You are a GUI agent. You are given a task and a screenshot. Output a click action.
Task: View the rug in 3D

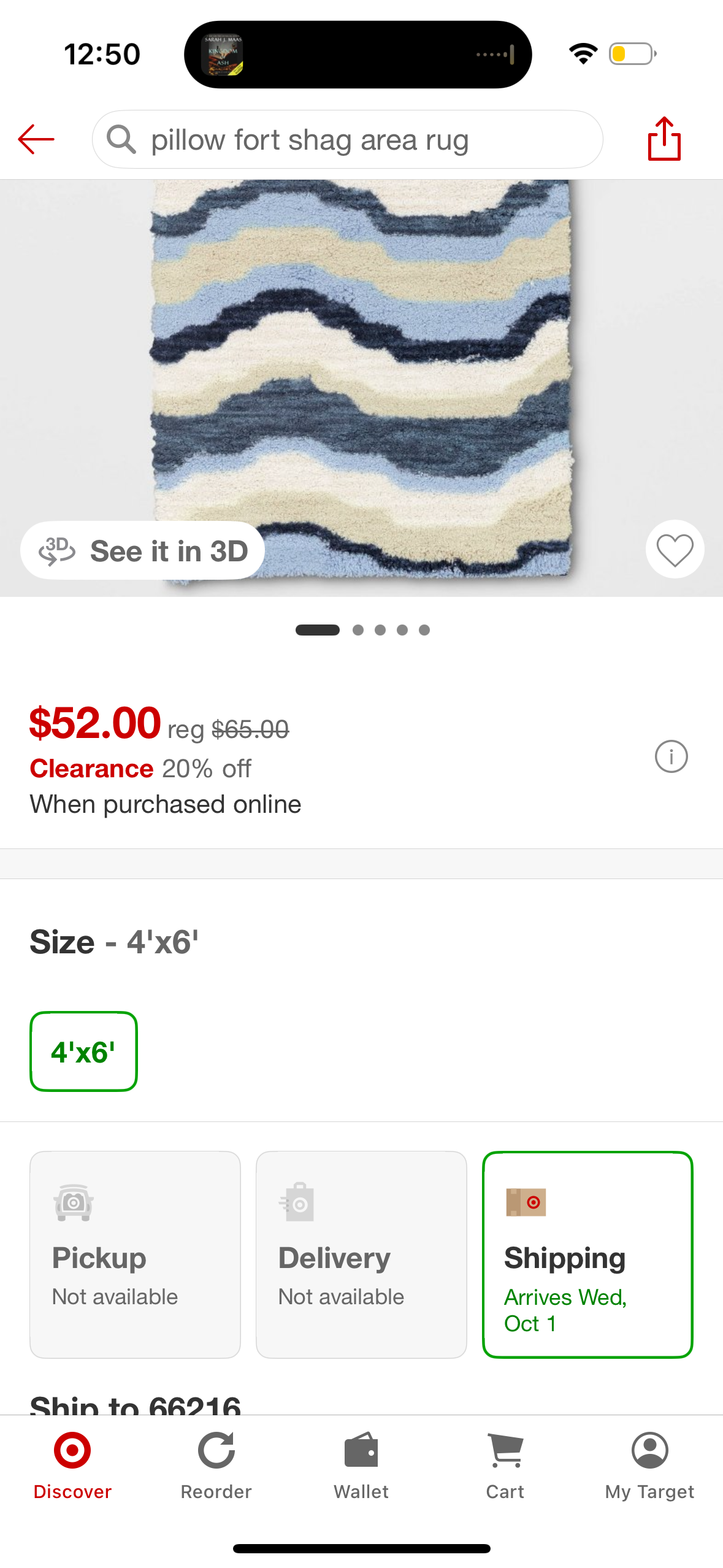(x=143, y=550)
